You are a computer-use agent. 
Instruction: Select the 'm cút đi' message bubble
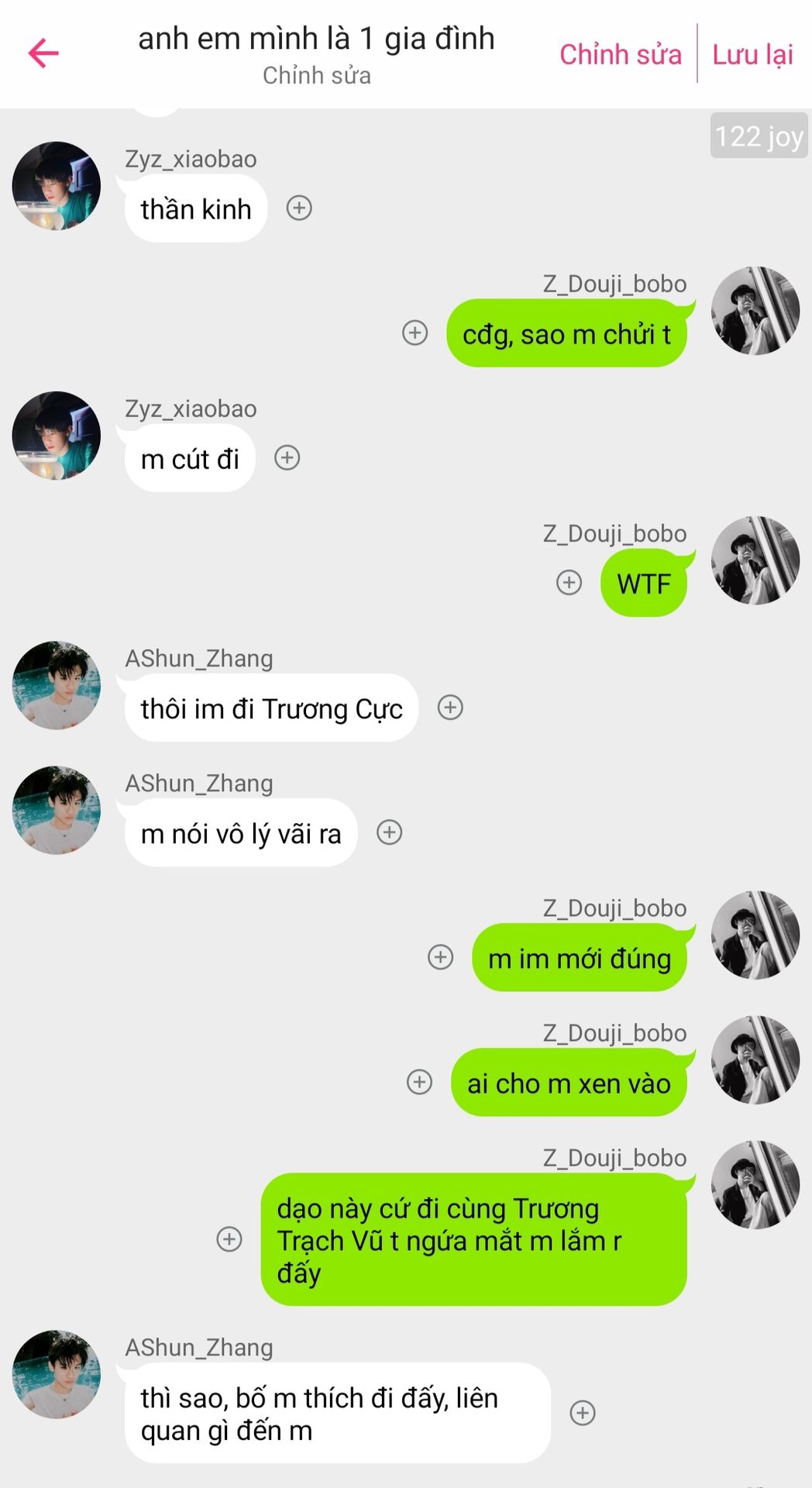coord(190,459)
